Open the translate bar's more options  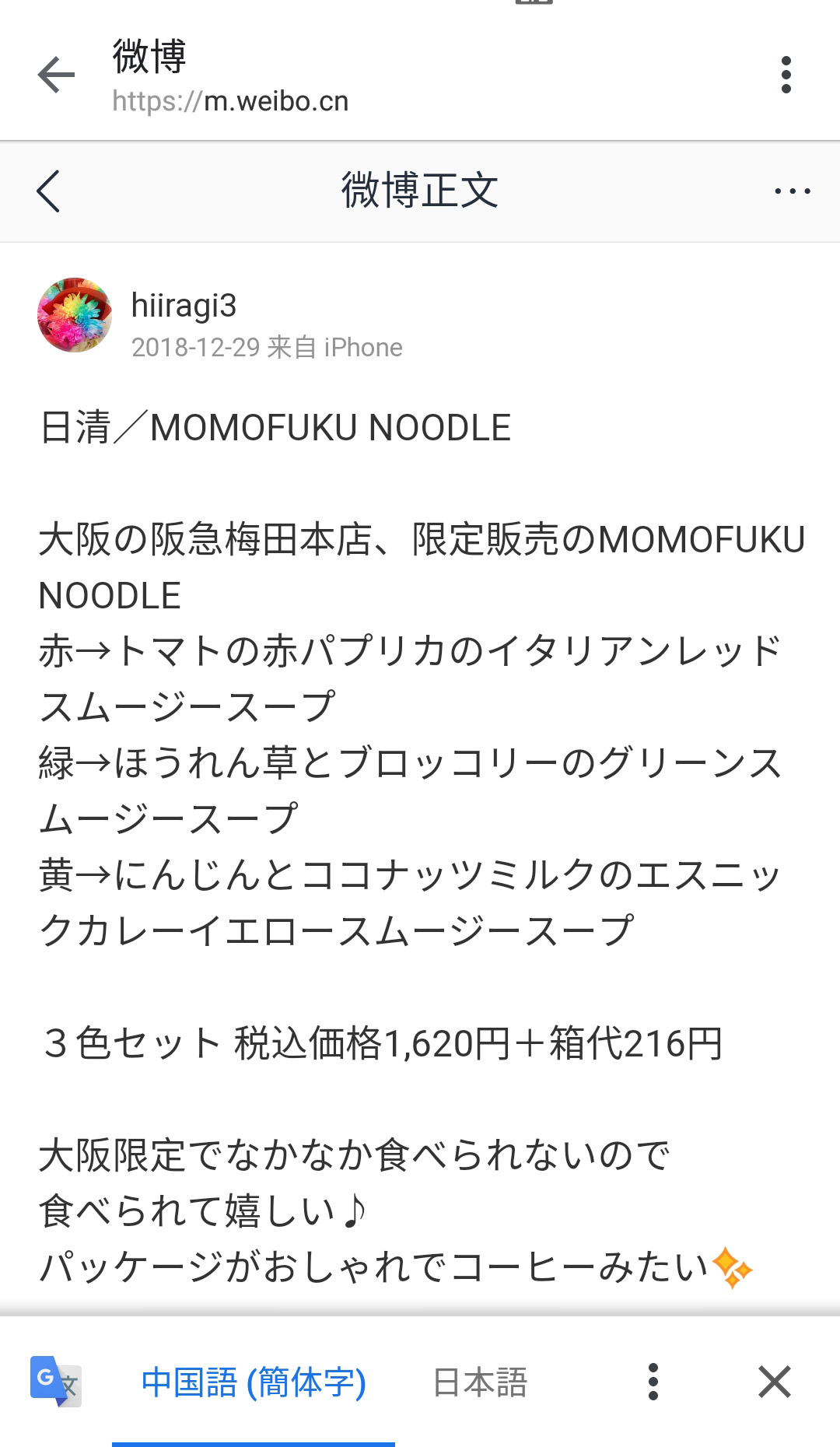653,1382
